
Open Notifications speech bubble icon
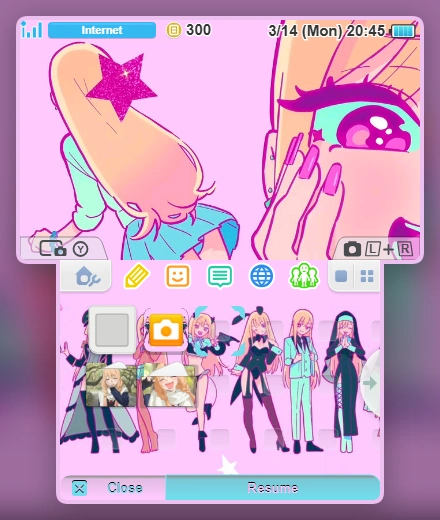(x=220, y=276)
